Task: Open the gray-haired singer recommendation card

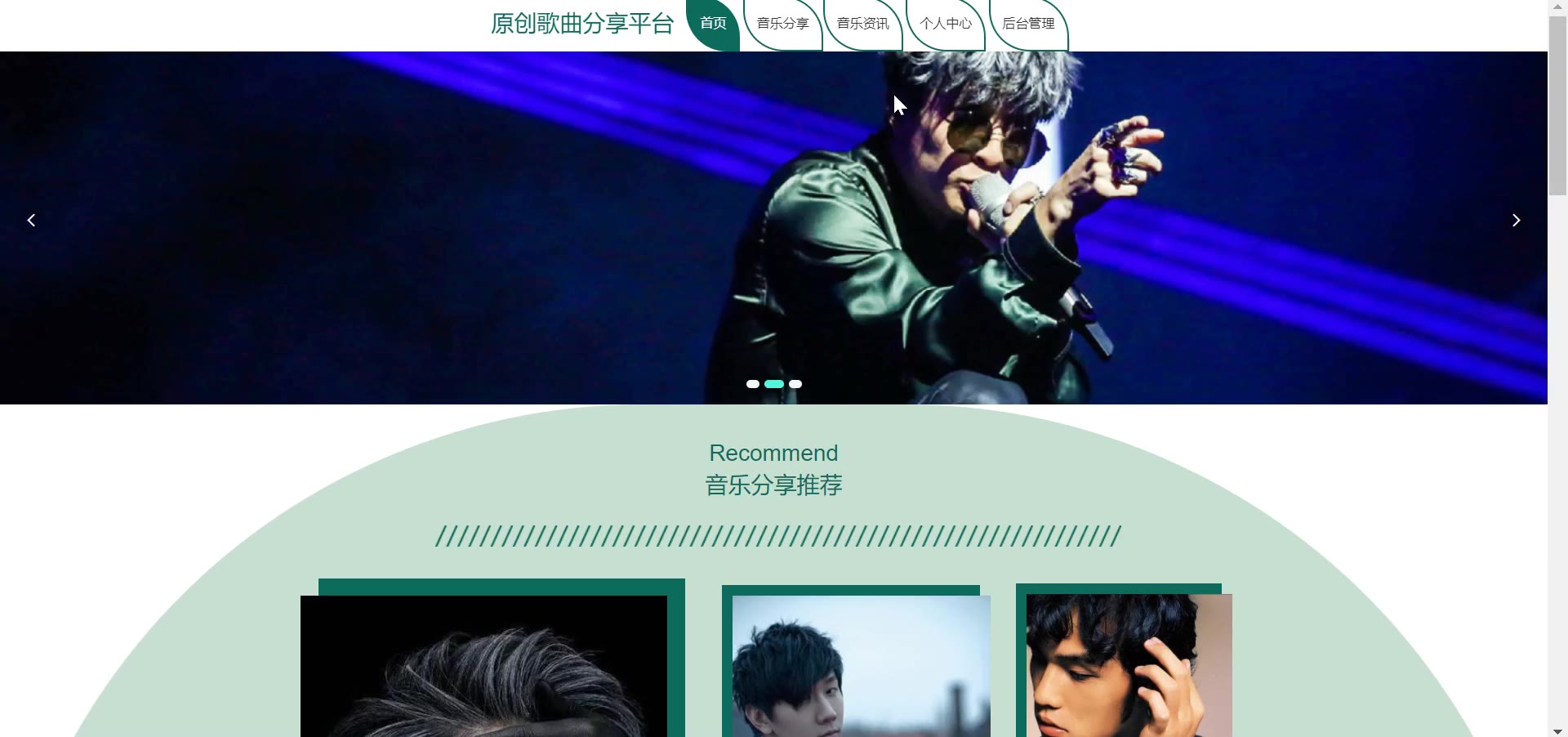Action: pyautogui.click(x=483, y=666)
